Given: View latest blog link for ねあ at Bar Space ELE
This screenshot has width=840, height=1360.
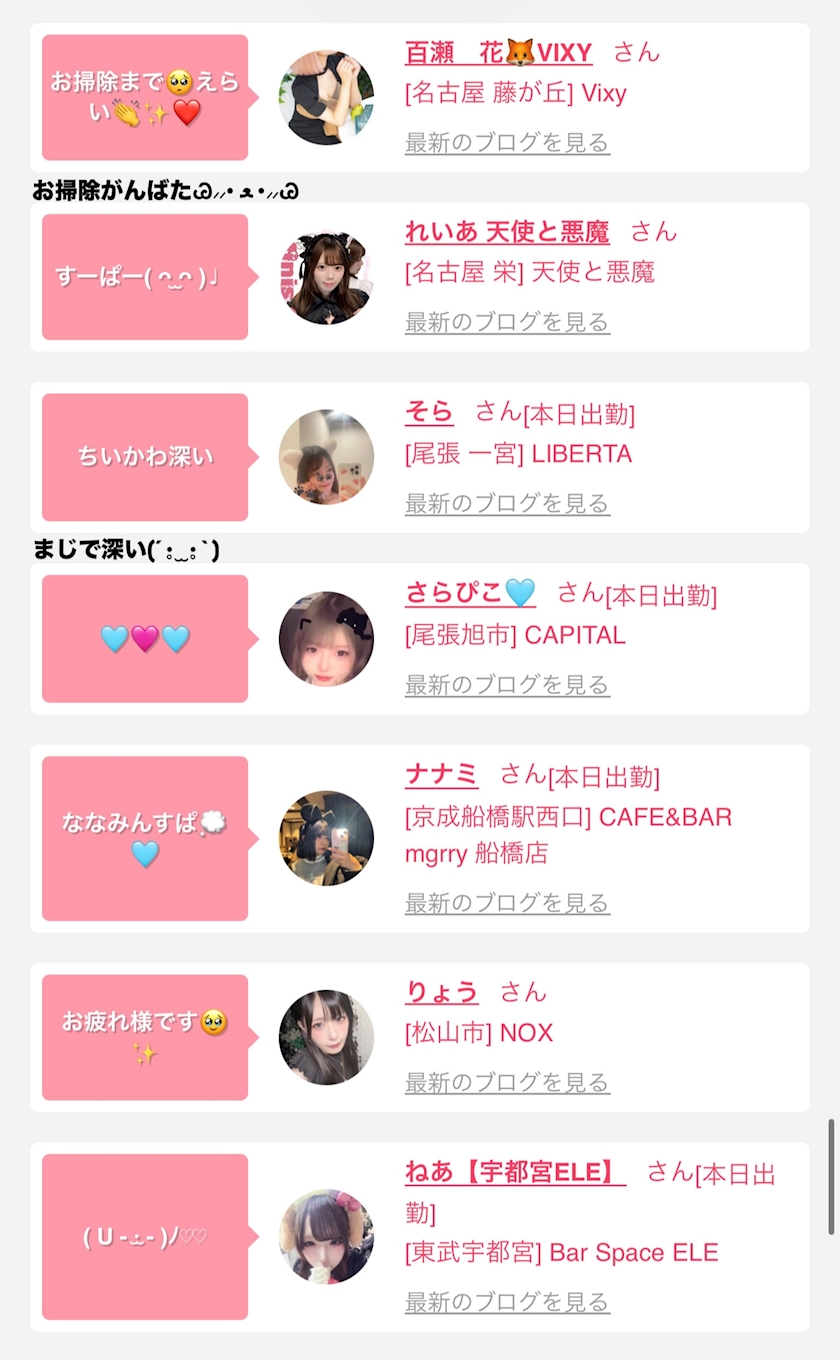Looking at the screenshot, I should [x=507, y=1302].
